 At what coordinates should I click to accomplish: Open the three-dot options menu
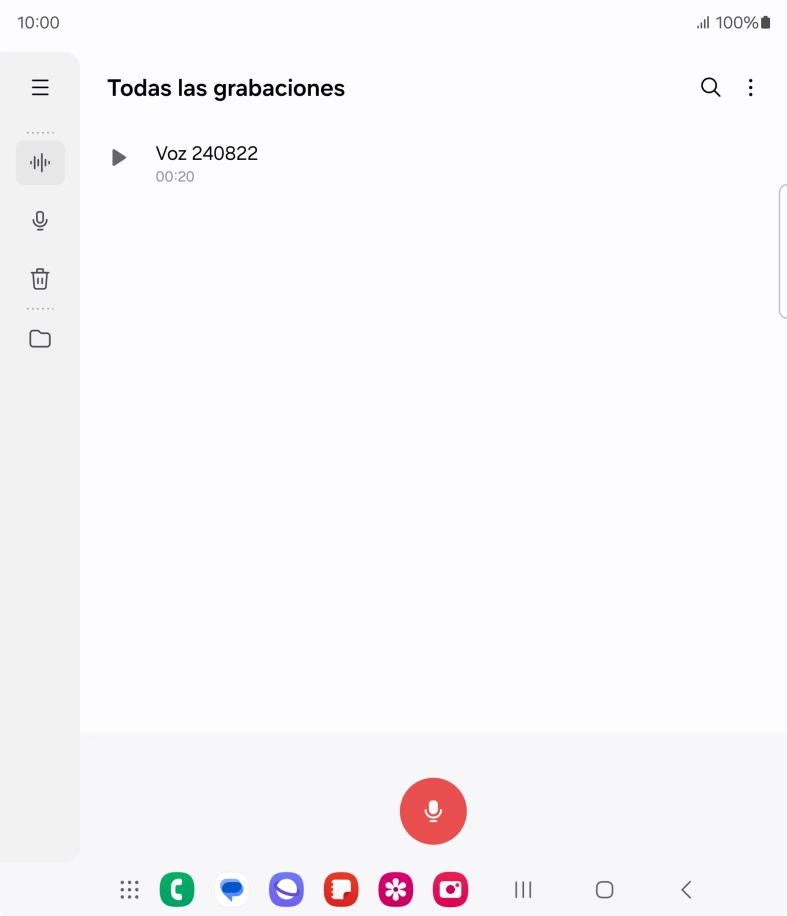(x=751, y=88)
